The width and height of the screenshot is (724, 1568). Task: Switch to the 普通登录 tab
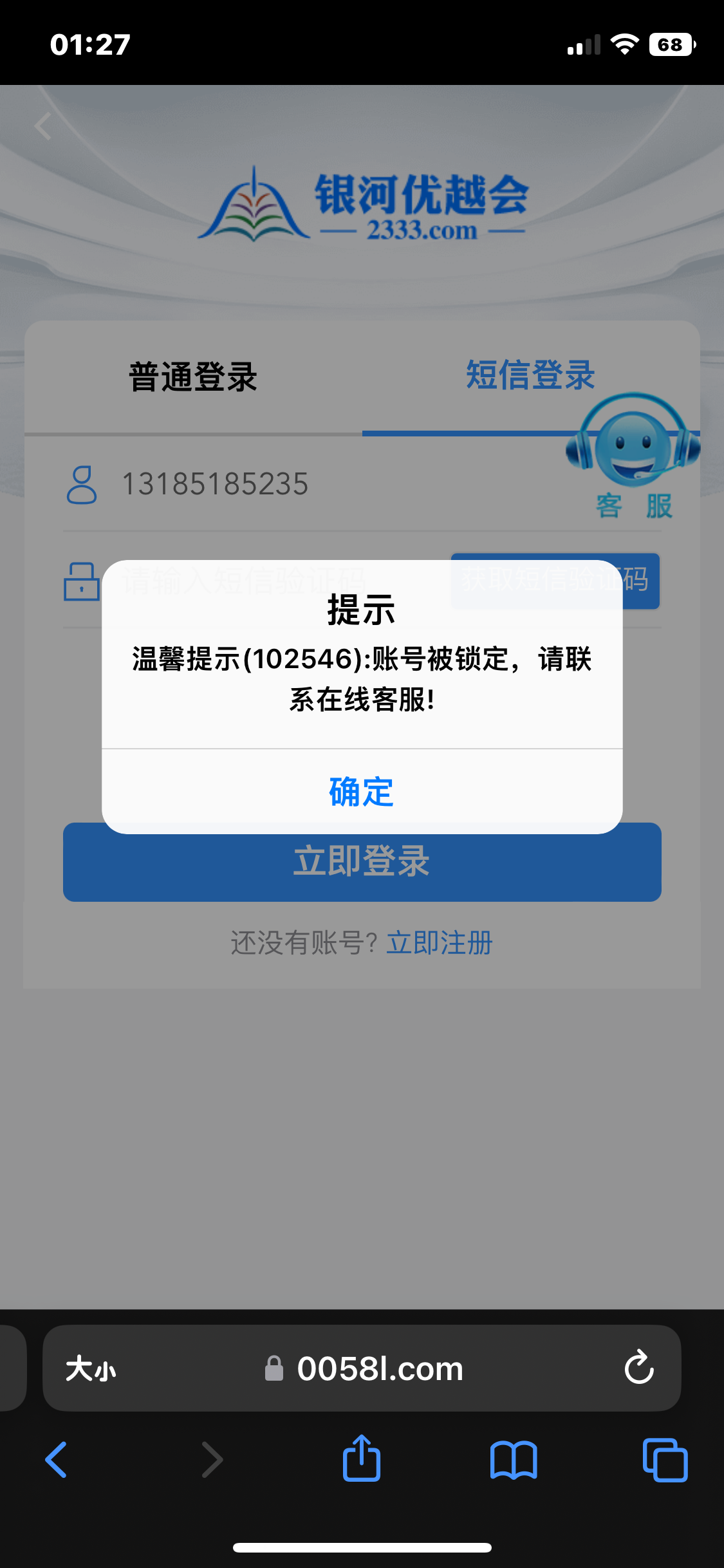pyautogui.click(x=193, y=377)
